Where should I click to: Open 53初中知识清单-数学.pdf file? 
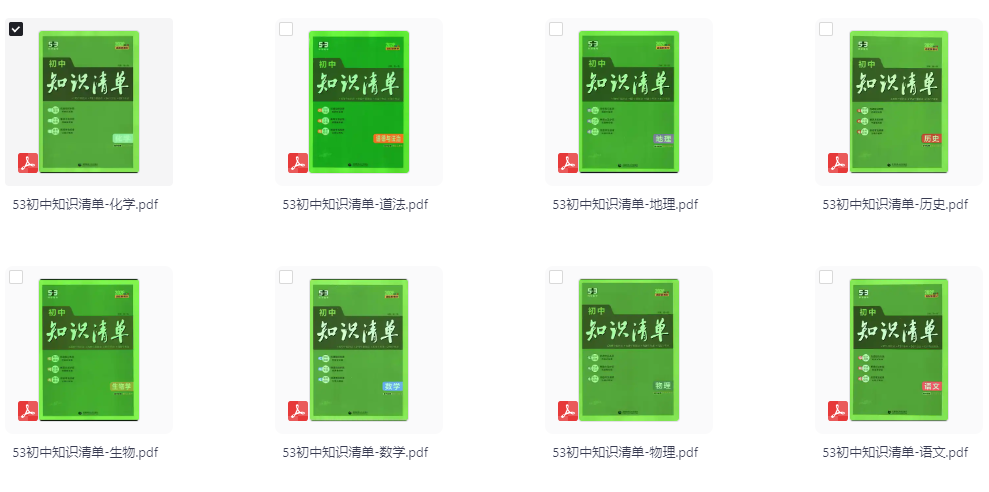click(359, 350)
